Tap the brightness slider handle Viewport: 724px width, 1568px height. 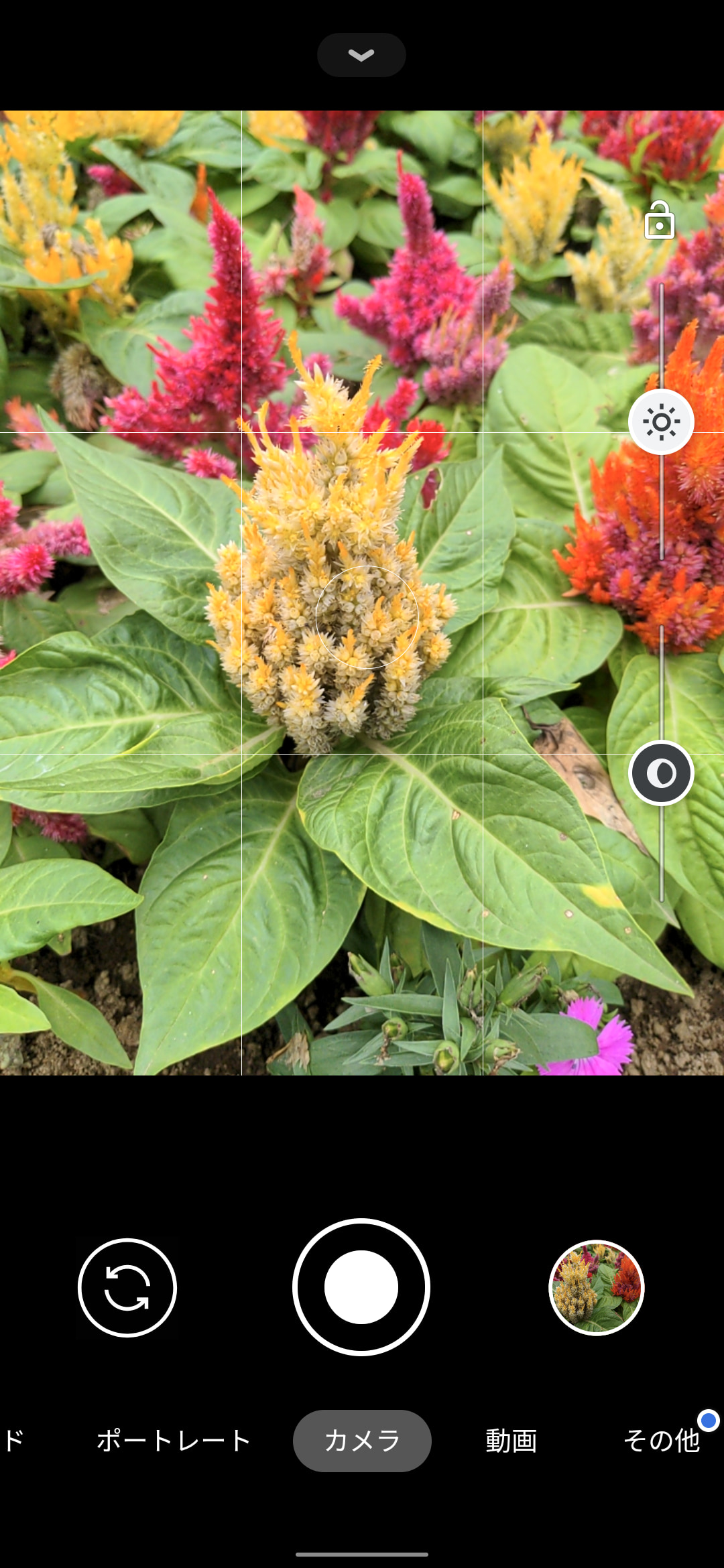tap(661, 422)
